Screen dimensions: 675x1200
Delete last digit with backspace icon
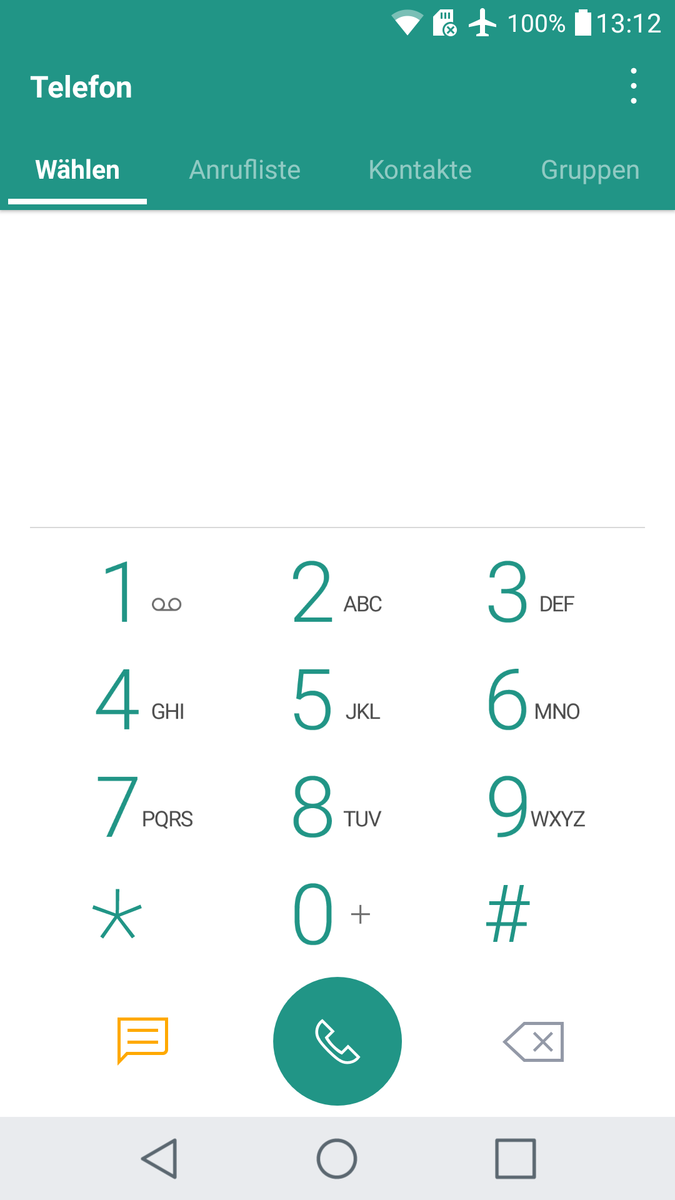(534, 1042)
